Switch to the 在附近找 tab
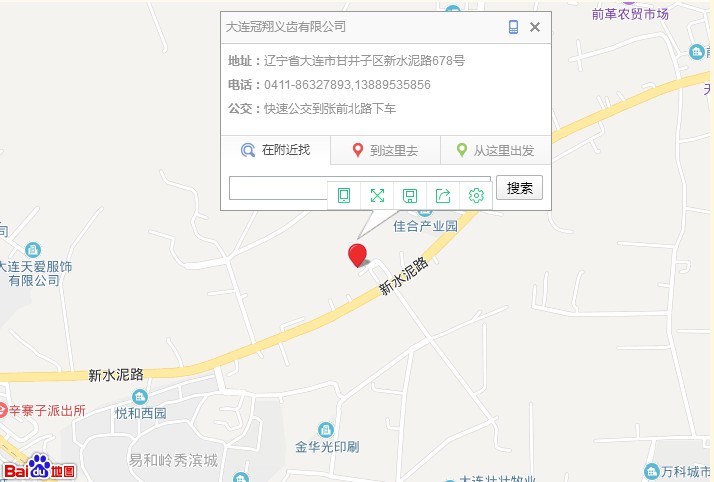714x482 pixels. click(276, 150)
